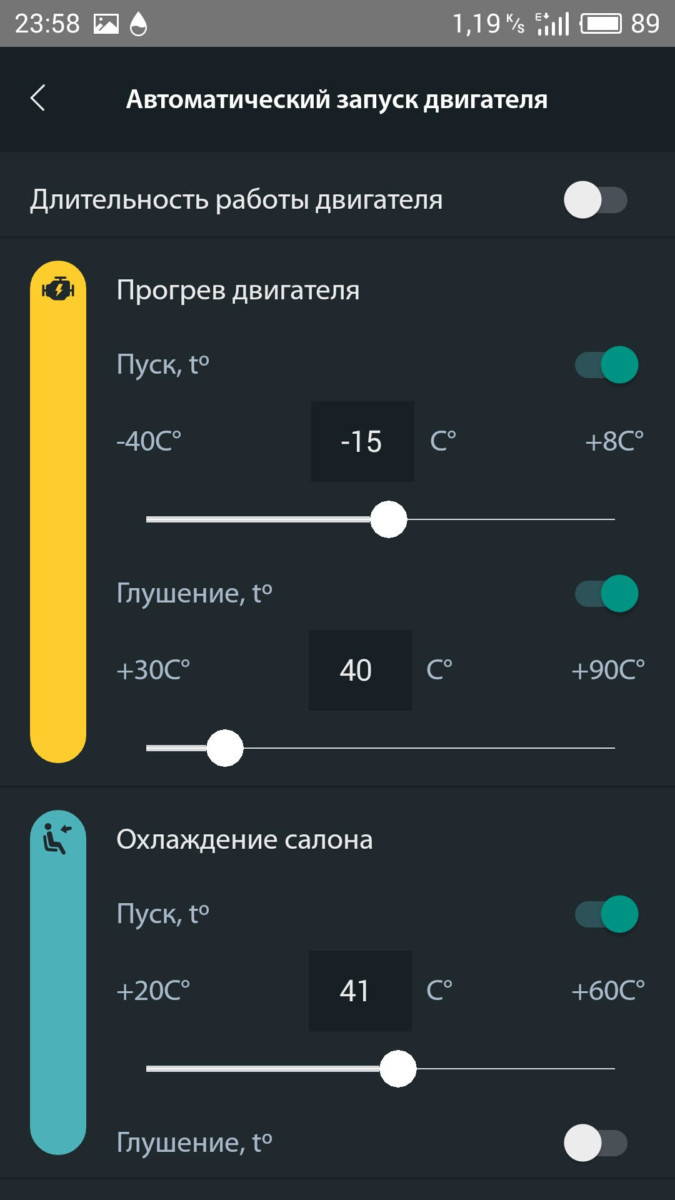Turn off Пуск under Прогрев двигателя
Image resolution: width=675 pixels, height=1200 pixels.
[x=606, y=365]
